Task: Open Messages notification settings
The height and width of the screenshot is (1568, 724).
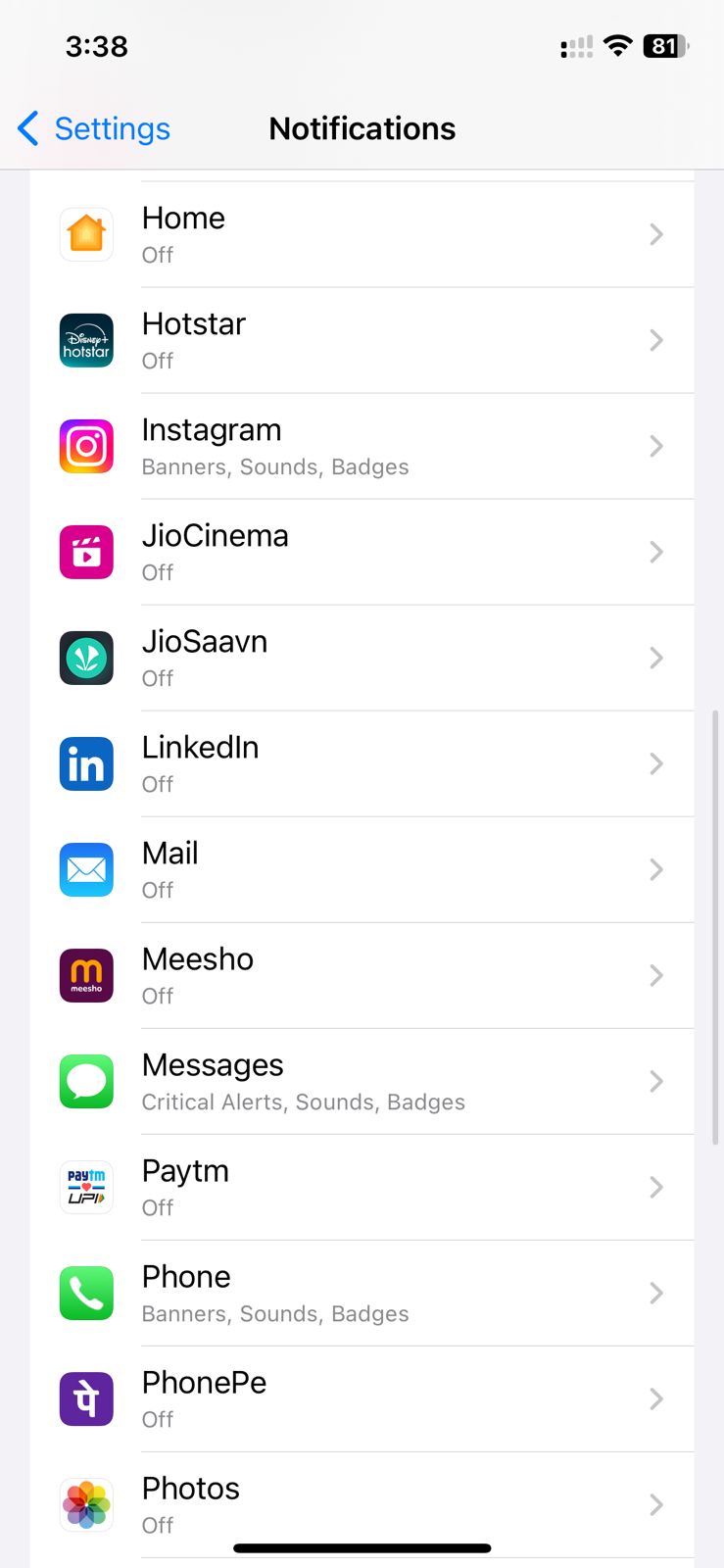Action: [362, 1082]
